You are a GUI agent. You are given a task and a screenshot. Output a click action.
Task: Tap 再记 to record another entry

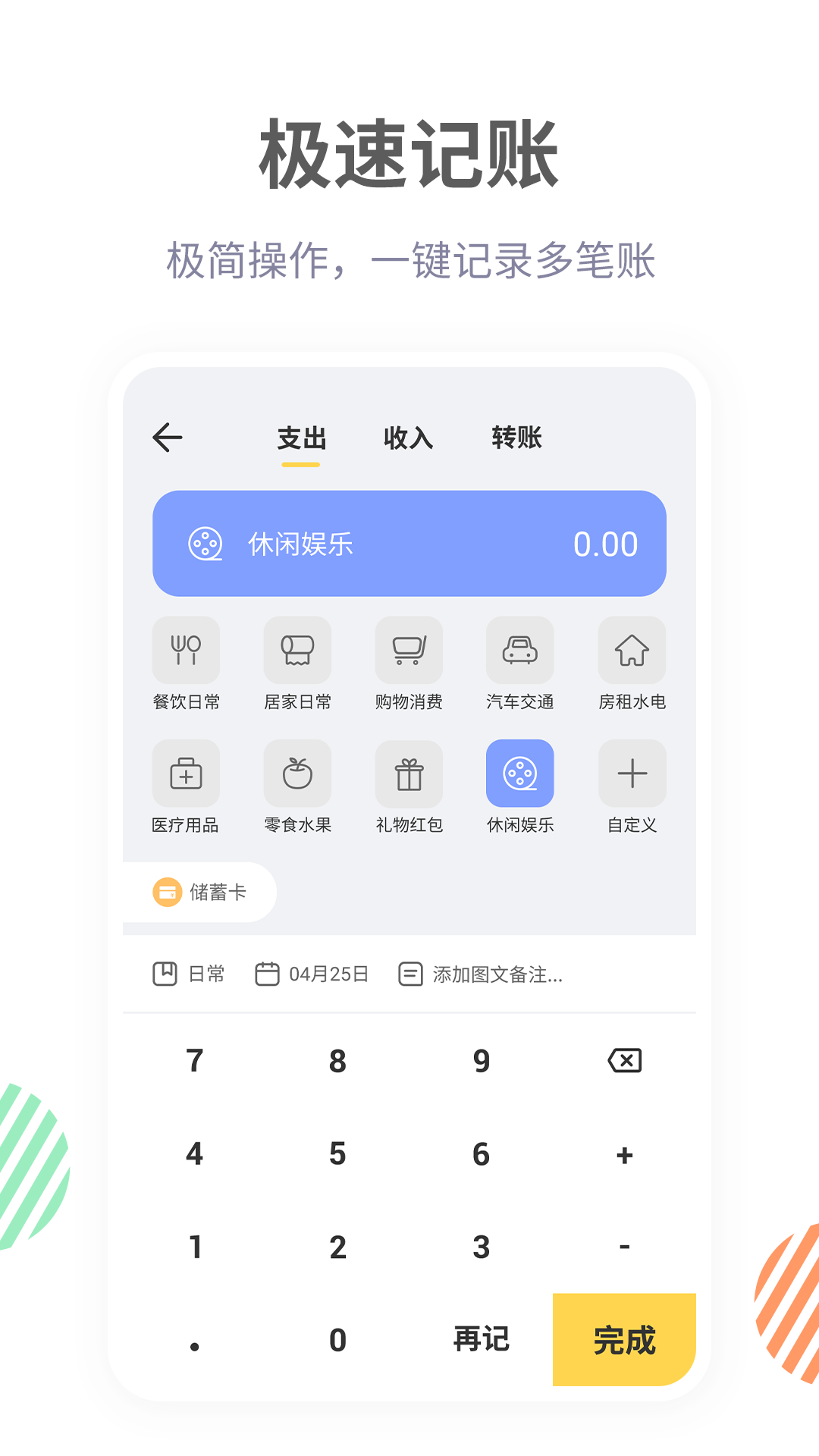481,1339
